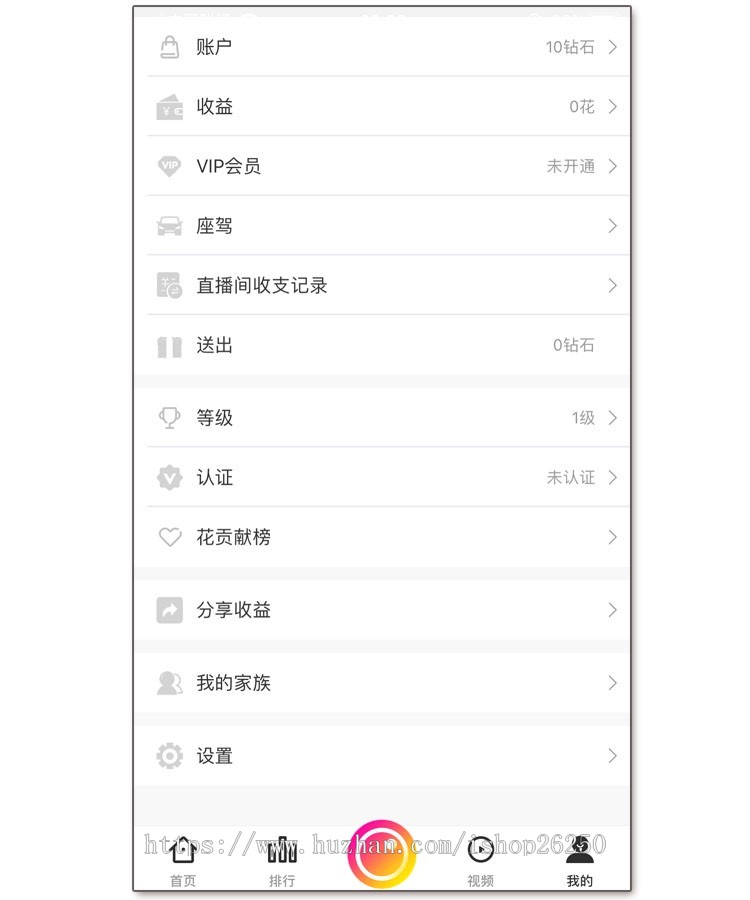Switch to the 首页 tab
This screenshot has height=900, width=750.
[x=183, y=860]
